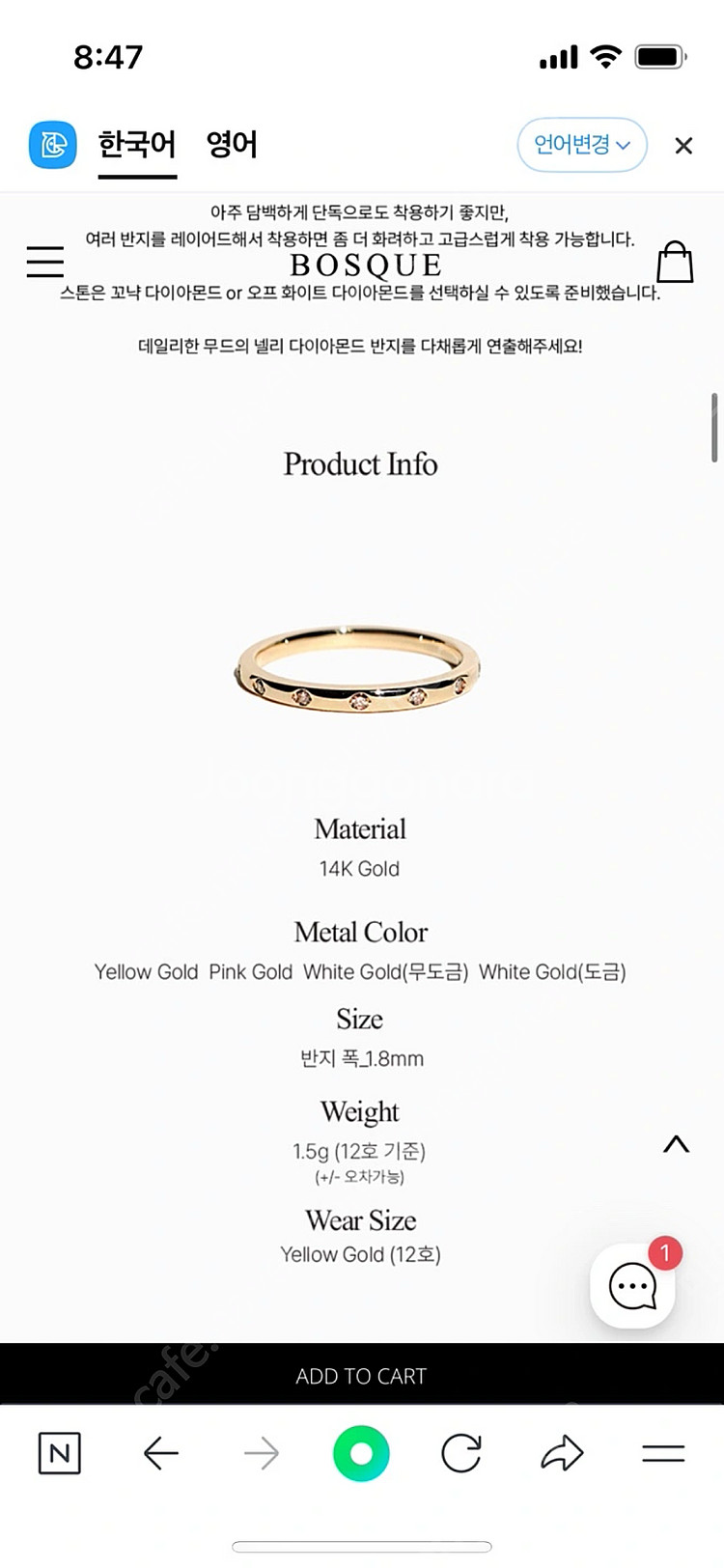The image size is (724, 1568).
Task: Close the translation bar
Action: click(x=683, y=146)
